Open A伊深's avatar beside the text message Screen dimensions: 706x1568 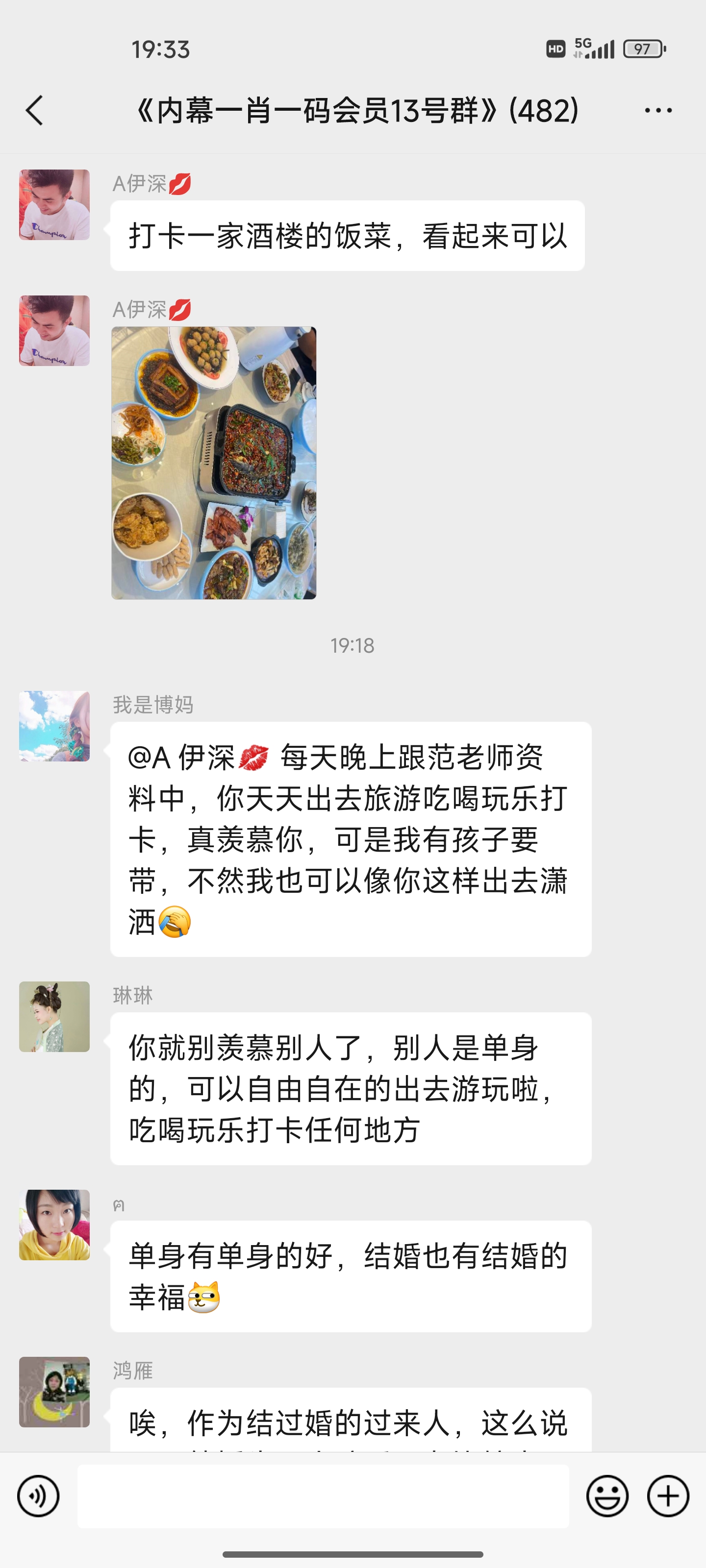coord(54,204)
